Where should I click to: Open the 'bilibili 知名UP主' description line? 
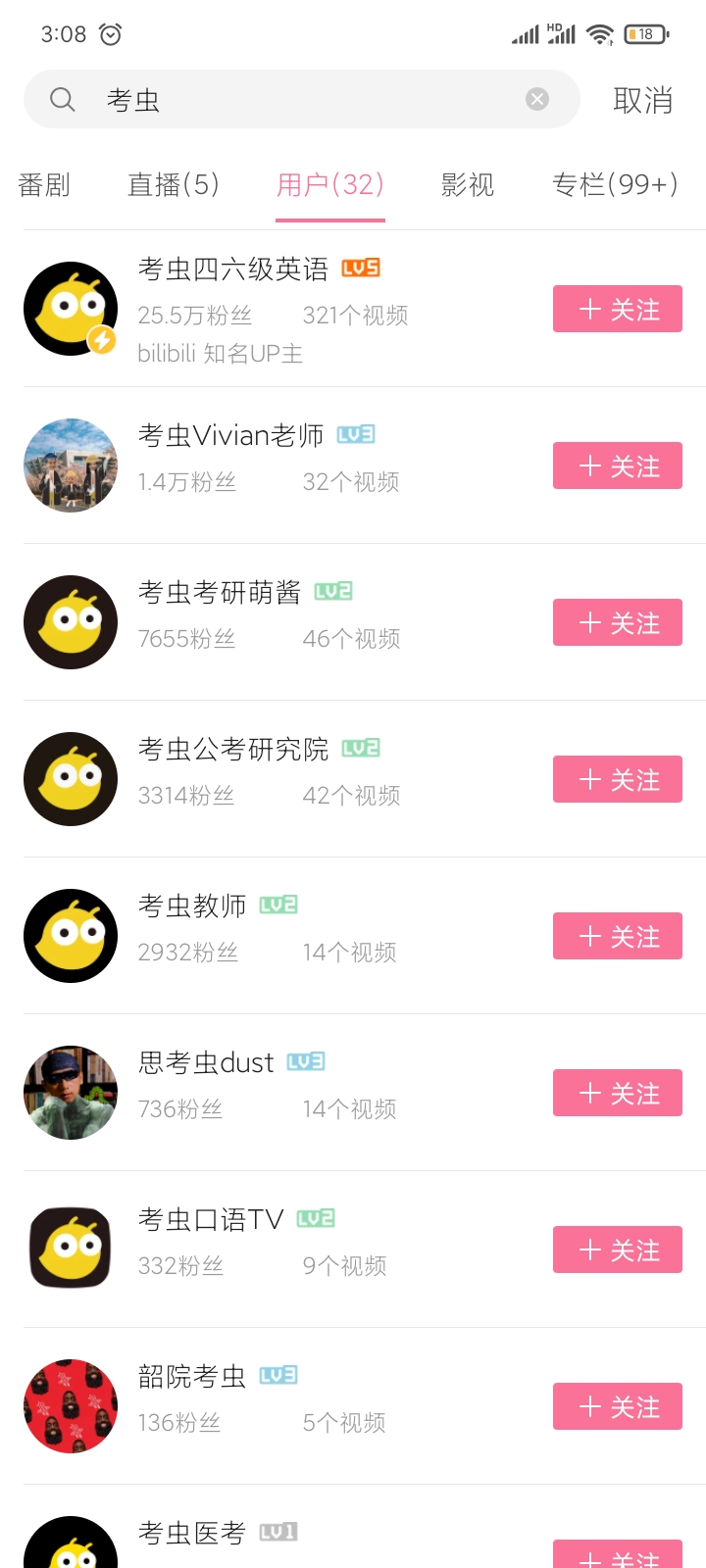point(220,354)
